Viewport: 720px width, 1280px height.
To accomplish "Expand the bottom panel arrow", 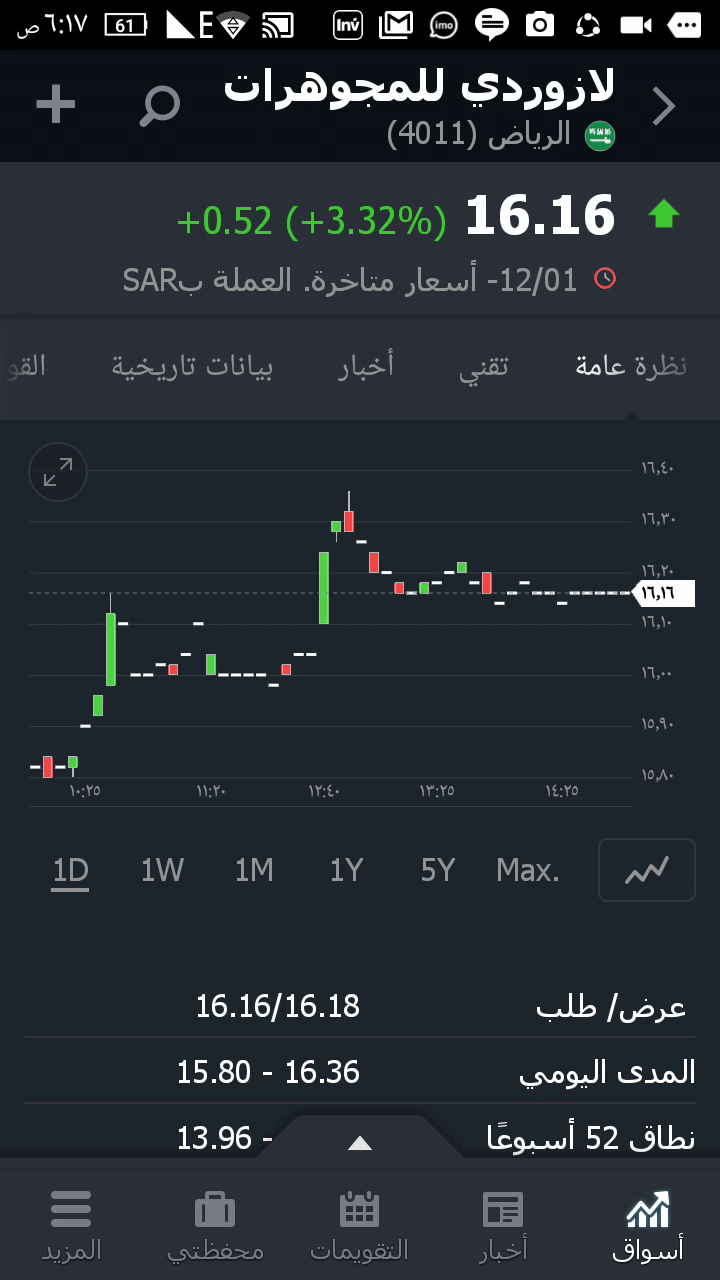I will 360,1143.
